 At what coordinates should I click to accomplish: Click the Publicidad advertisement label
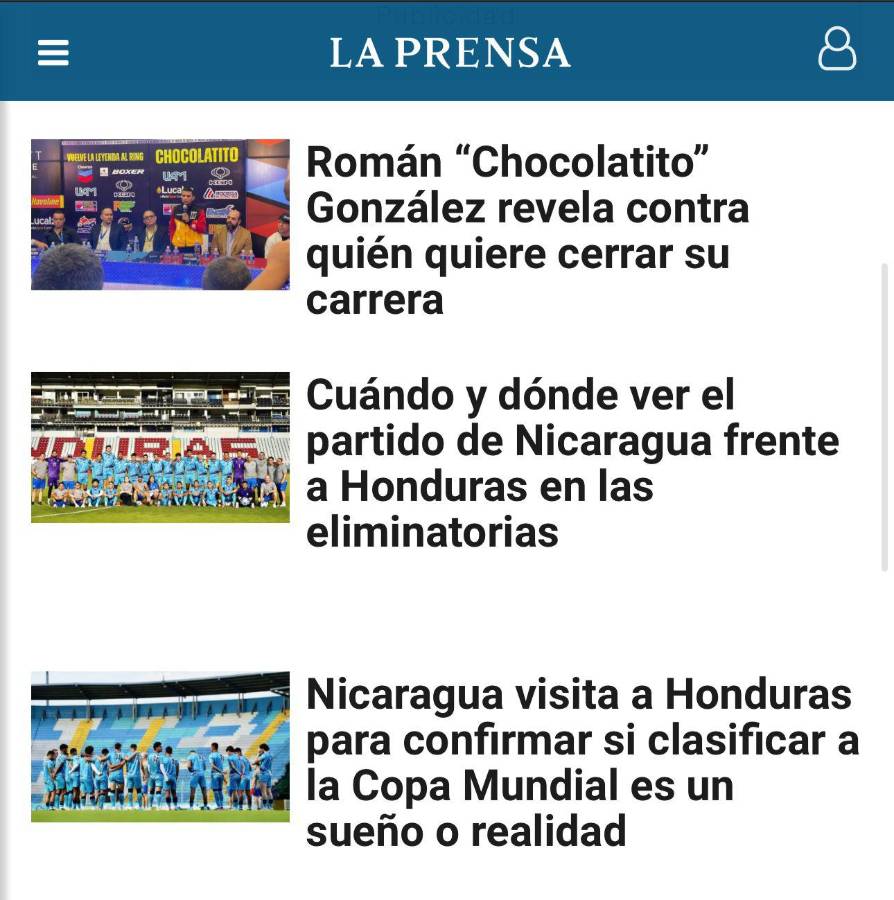click(447, 13)
